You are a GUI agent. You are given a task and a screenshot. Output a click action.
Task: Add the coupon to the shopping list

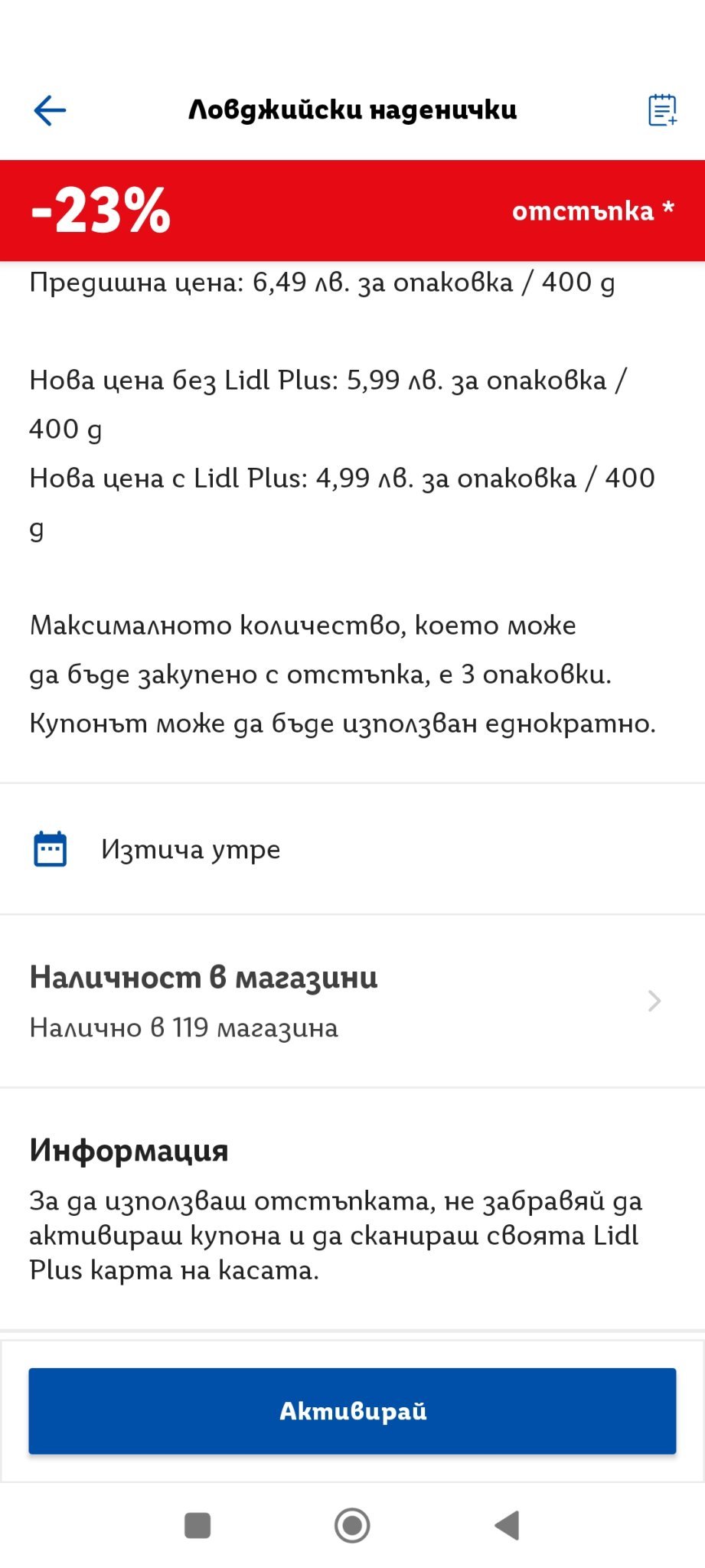coord(662,110)
